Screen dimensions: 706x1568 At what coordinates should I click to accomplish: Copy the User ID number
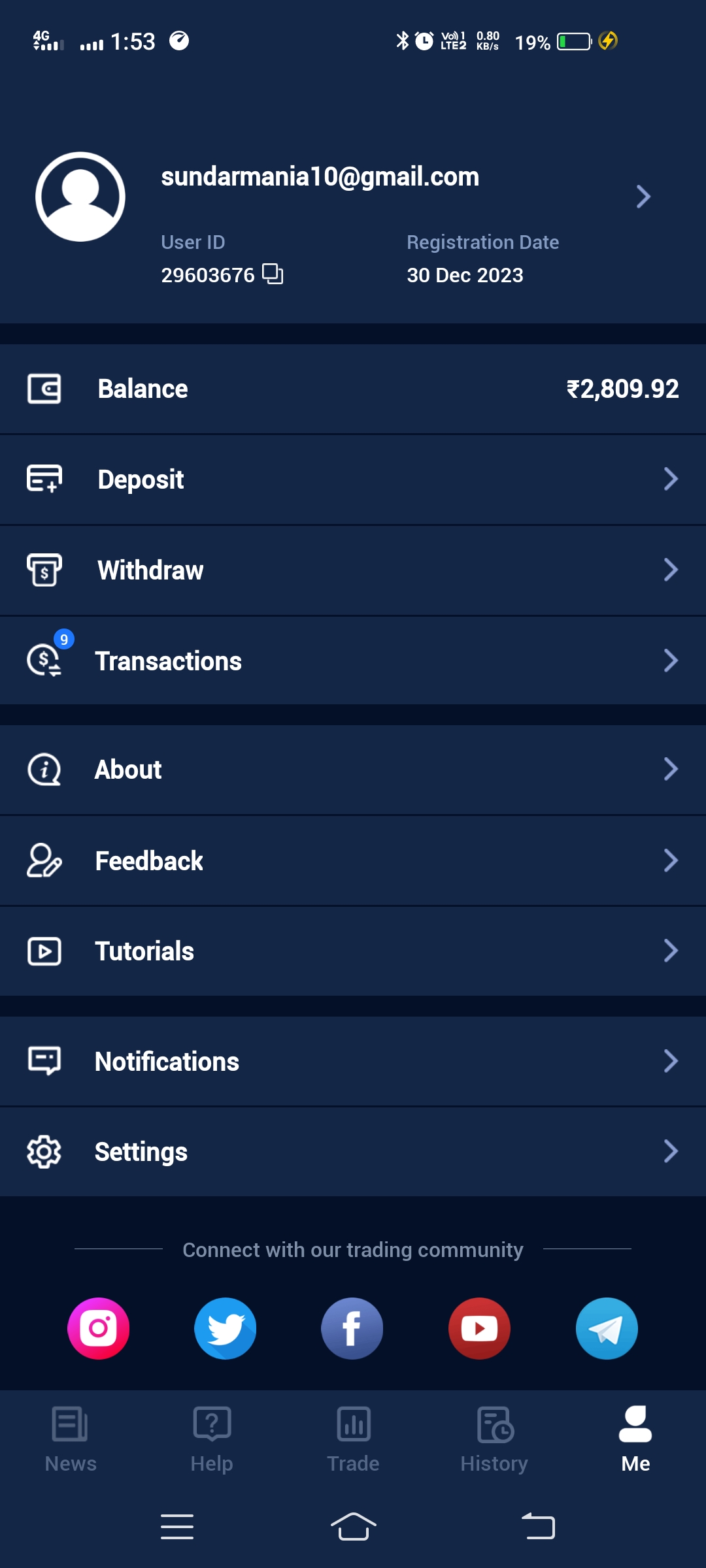pos(273,274)
